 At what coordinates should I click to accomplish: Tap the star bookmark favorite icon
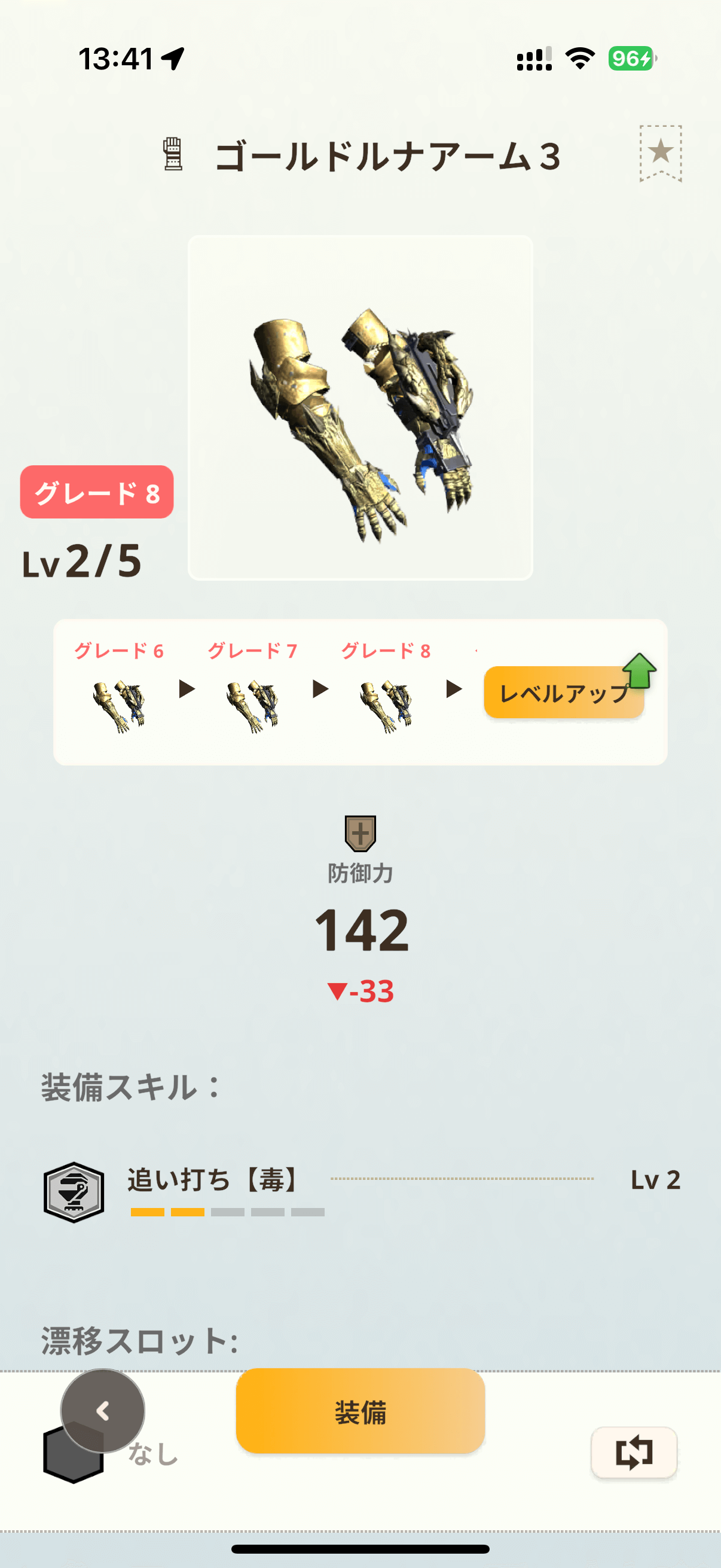pos(660,152)
